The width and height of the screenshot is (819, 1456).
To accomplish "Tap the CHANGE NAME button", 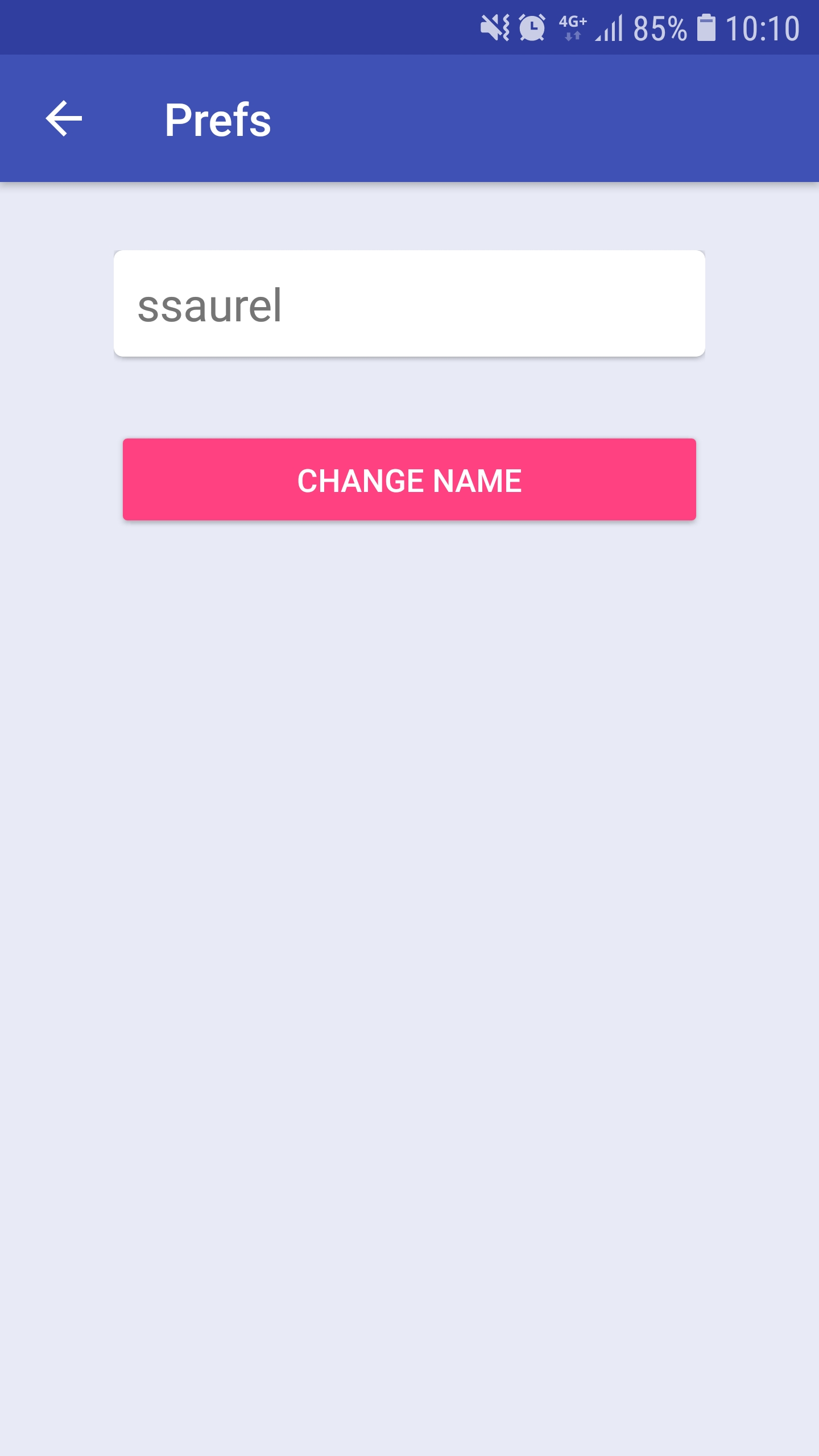I will 409,479.
